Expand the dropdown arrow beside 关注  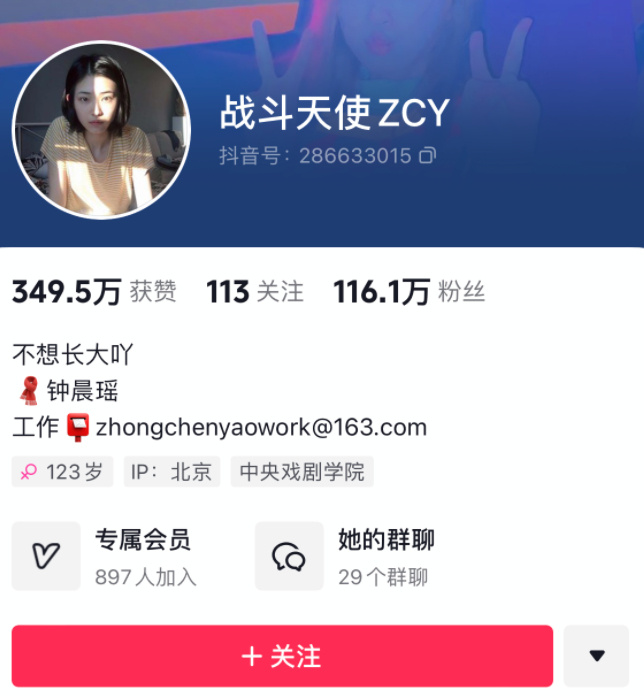pos(597,656)
